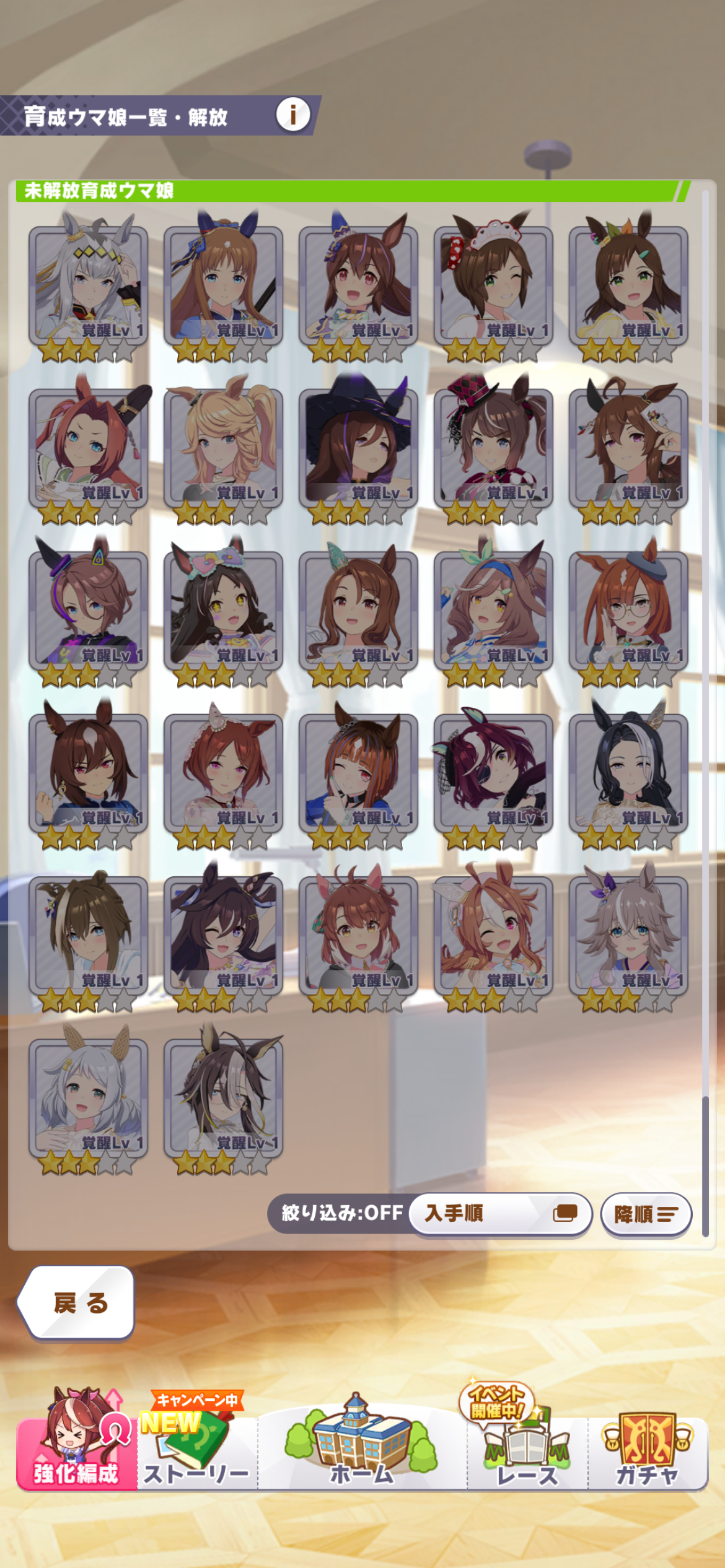The image size is (725, 1568).
Task: Select the blonde twin-tail girl card
Action: click(x=223, y=448)
